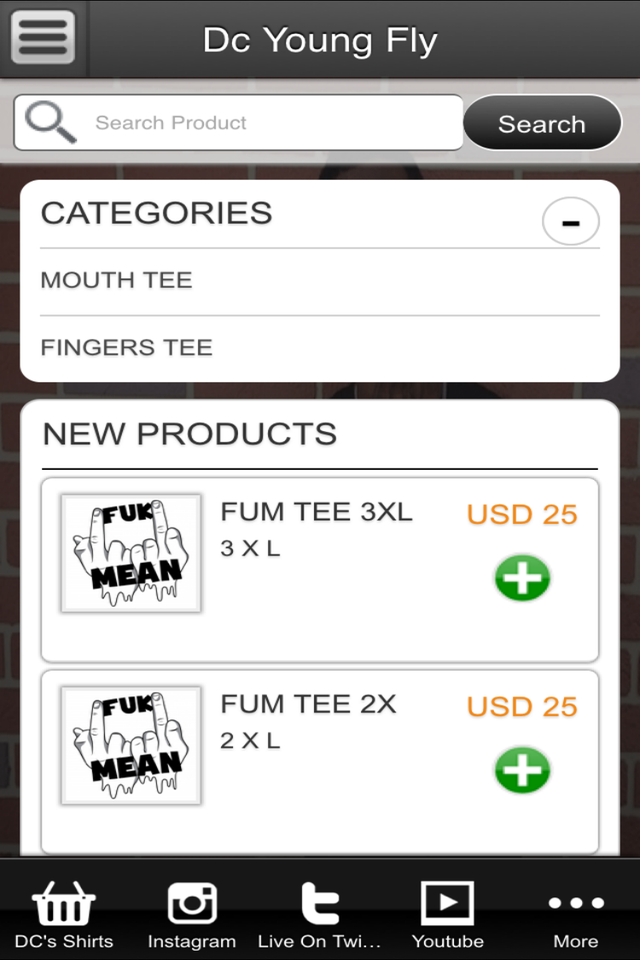Show the More tab options

click(576, 915)
